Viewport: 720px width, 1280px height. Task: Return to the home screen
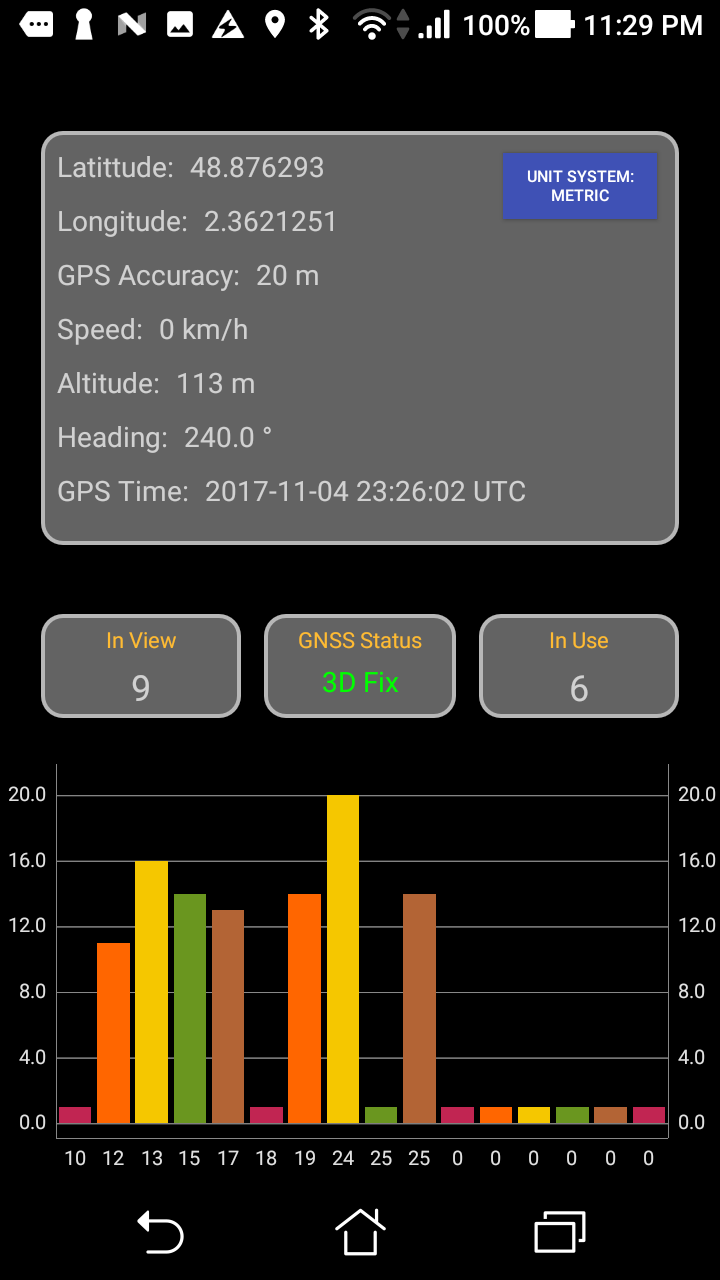(360, 1231)
